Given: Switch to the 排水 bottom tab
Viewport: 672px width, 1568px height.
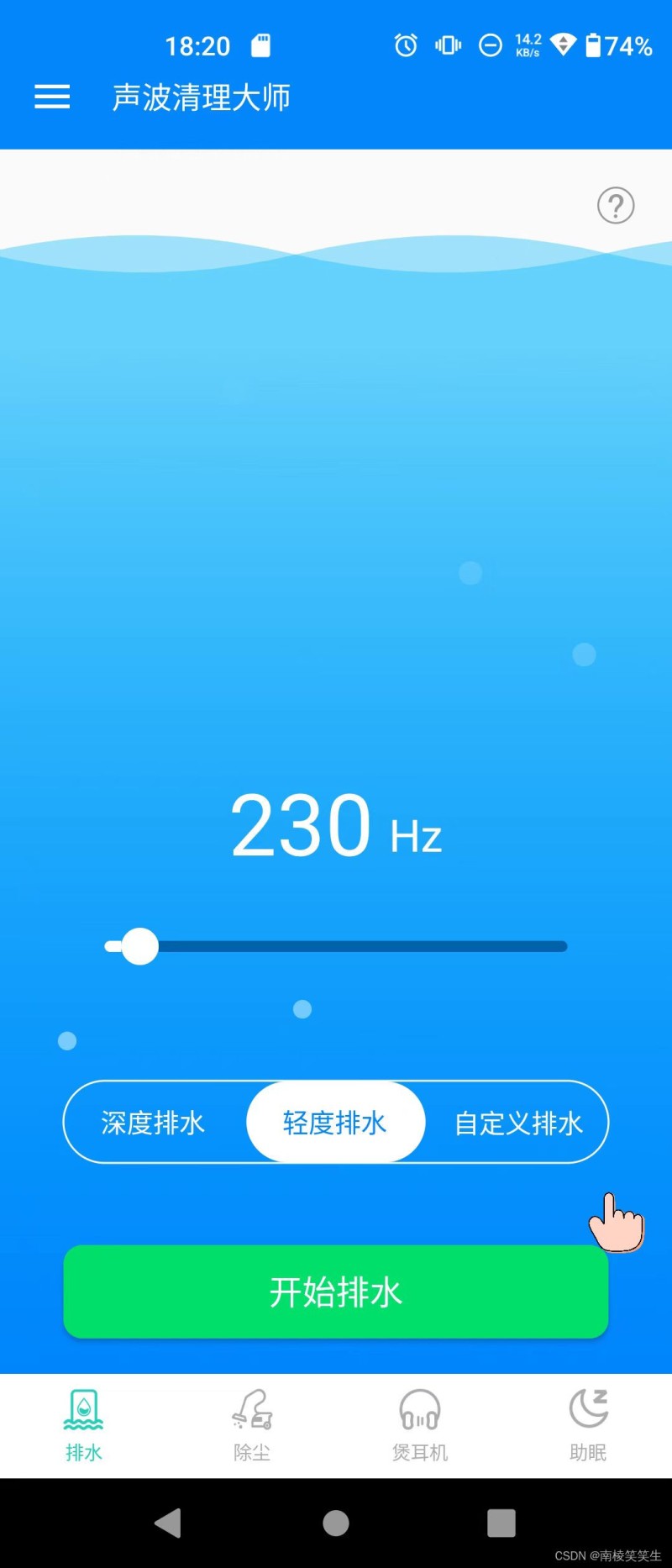Looking at the screenshot, I should pos(84,1426).
